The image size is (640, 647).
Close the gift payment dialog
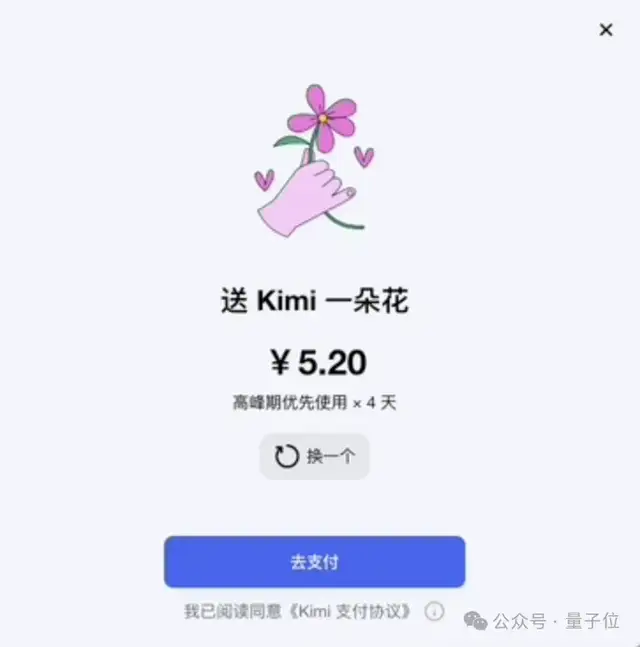(605, 30)
